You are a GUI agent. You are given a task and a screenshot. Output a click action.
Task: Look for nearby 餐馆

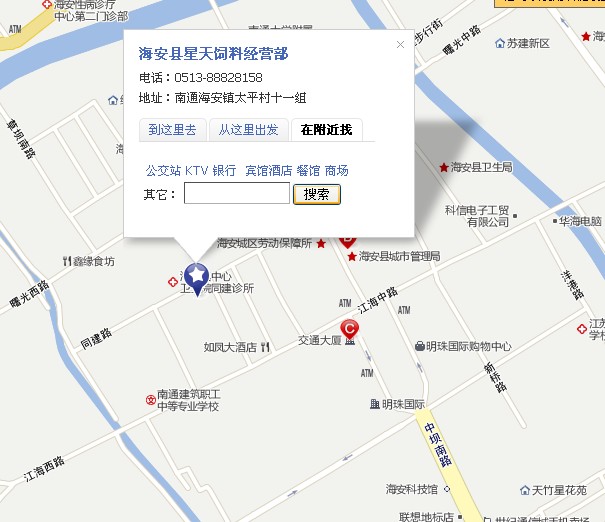[308, 171]
